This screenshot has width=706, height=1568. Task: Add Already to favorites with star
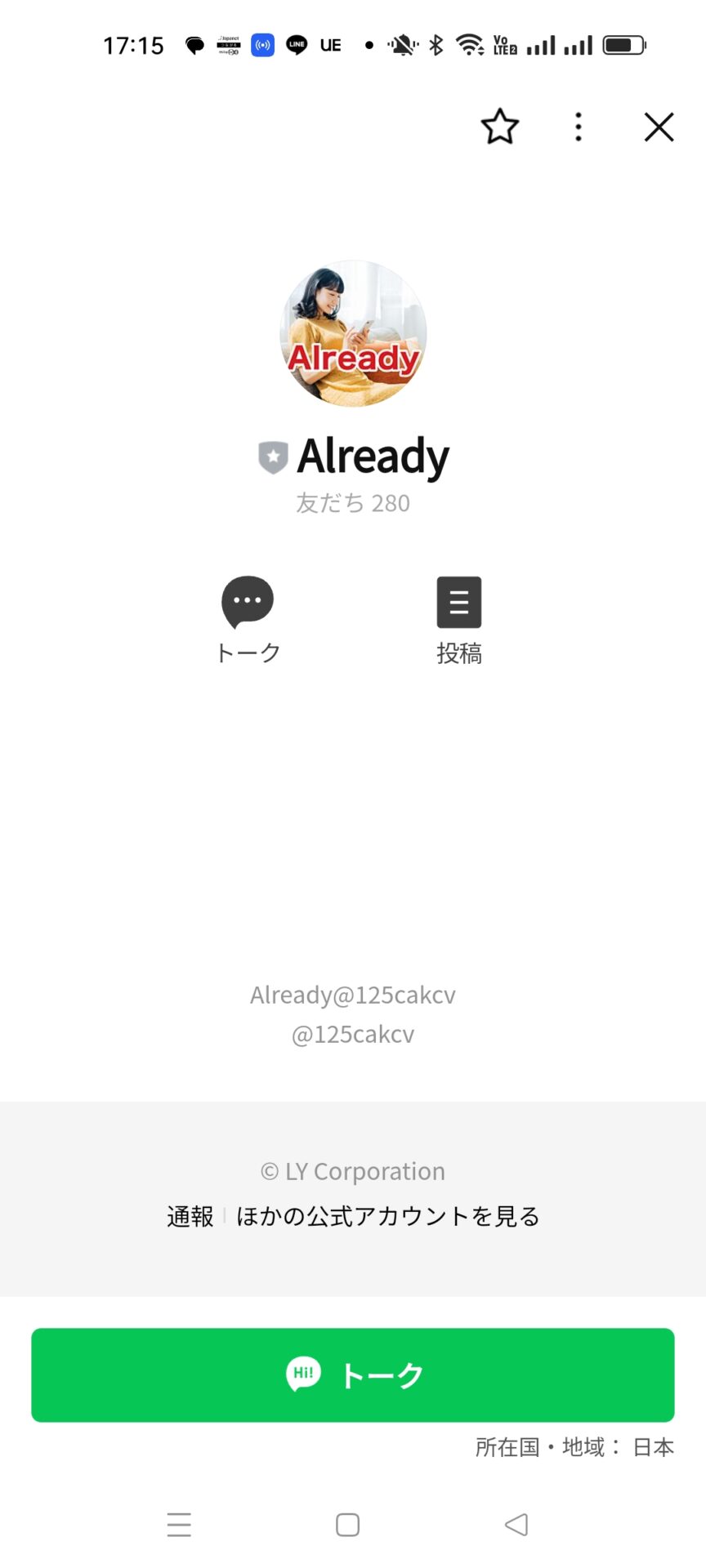pyautogui.click(x=499, y=127)
